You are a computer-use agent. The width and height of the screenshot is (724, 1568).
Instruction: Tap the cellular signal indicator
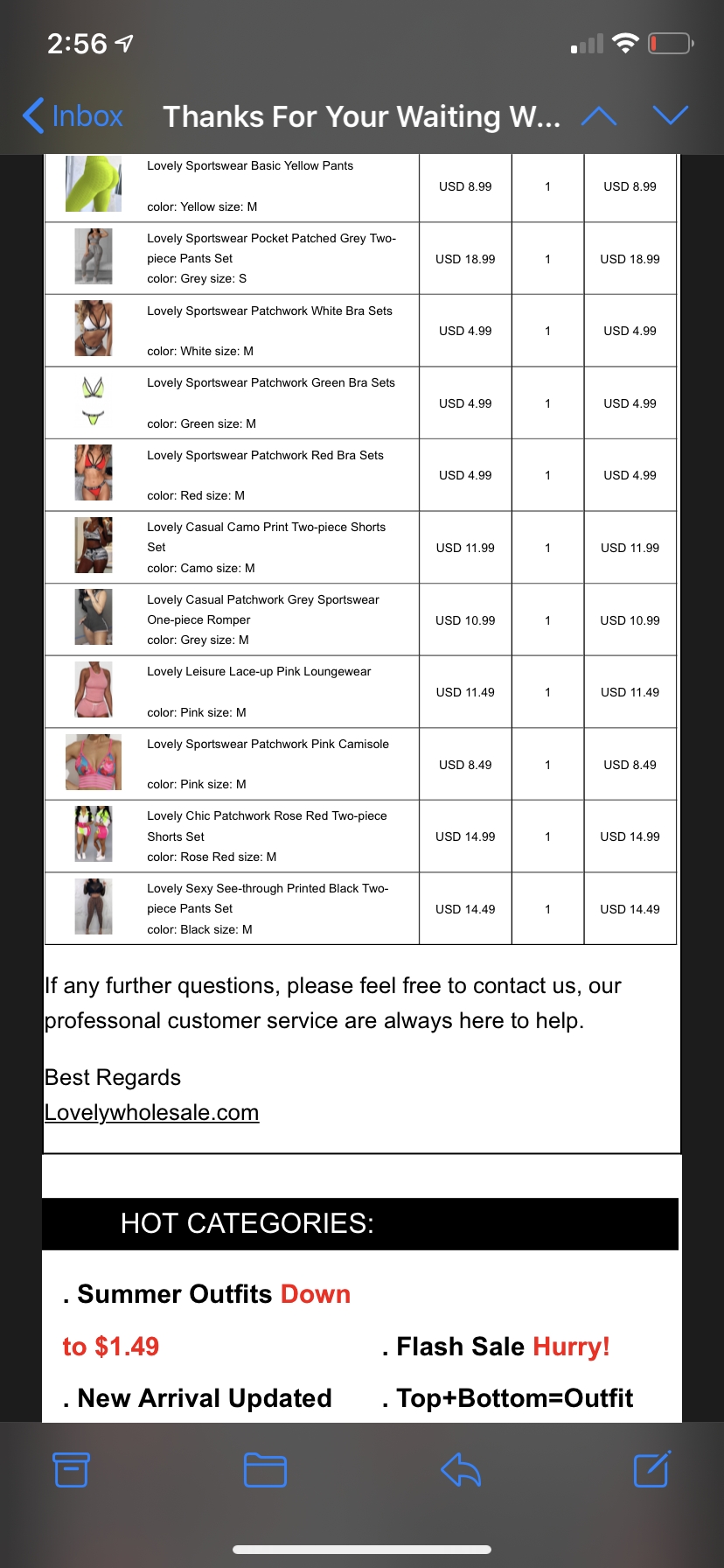point(584,43)
